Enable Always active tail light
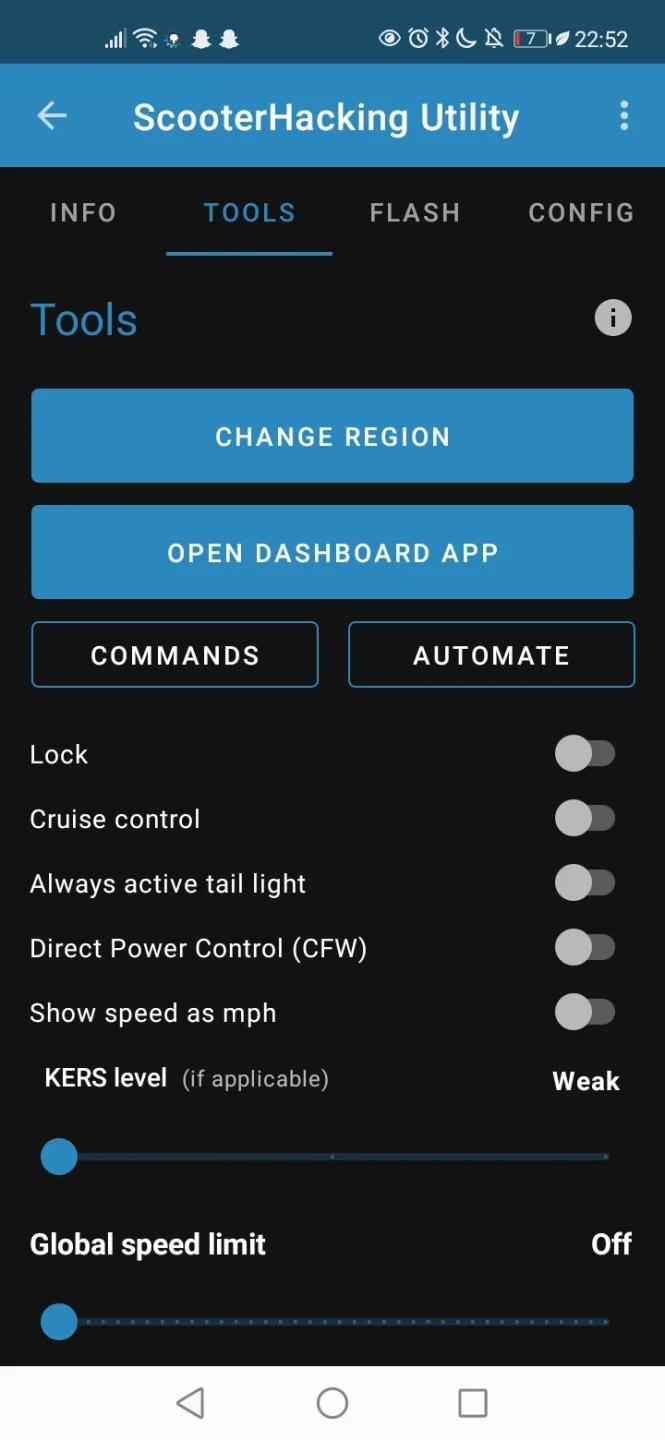This screenshot has width=665, height=1440. 585,883
